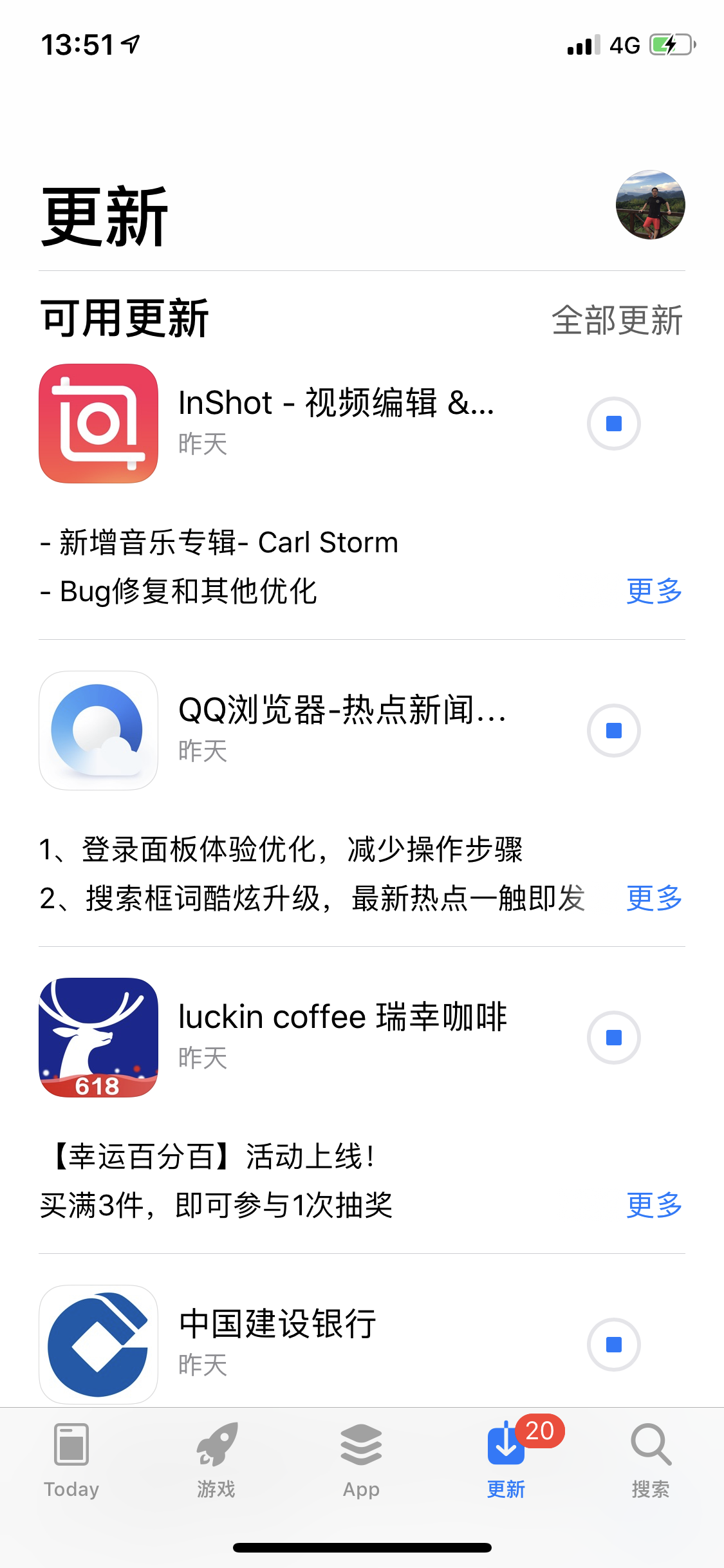Expand 更多 for InShot release notes
The width and height of the screenshot is (724, 1568).
pos(654,591)
